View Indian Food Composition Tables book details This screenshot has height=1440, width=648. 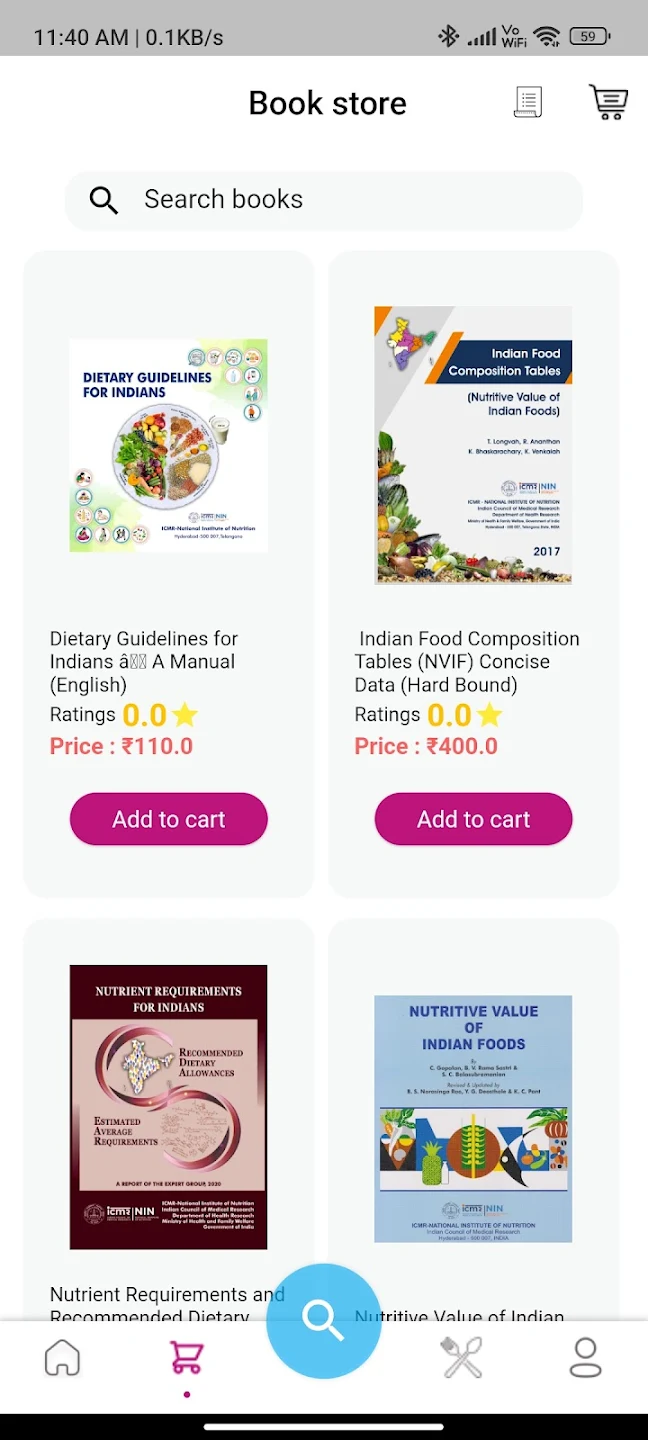click(473, 446)
